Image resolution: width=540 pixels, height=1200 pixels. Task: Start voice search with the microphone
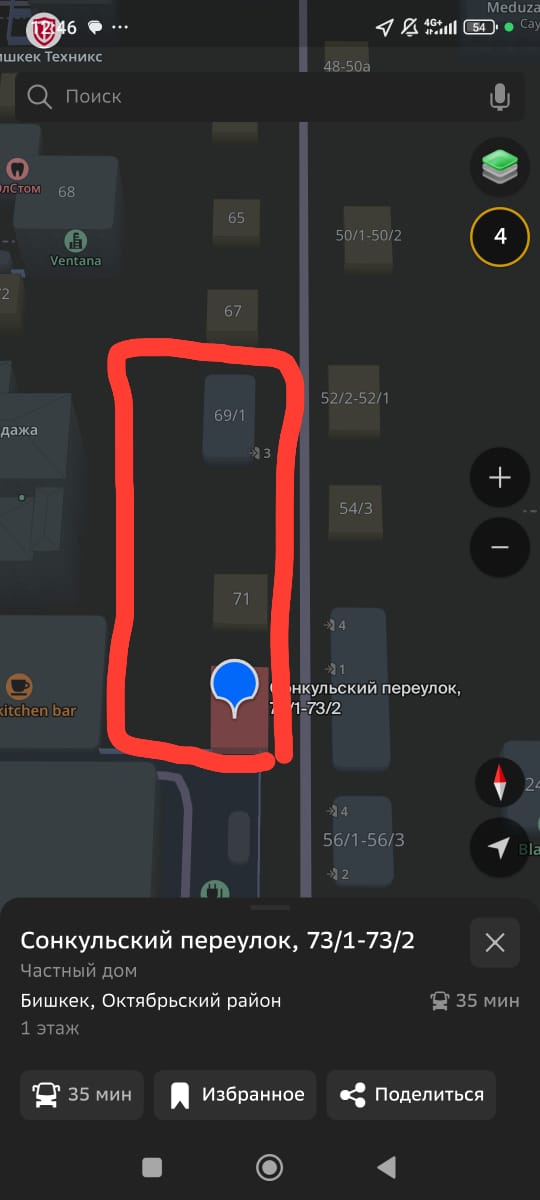[500, 97]
